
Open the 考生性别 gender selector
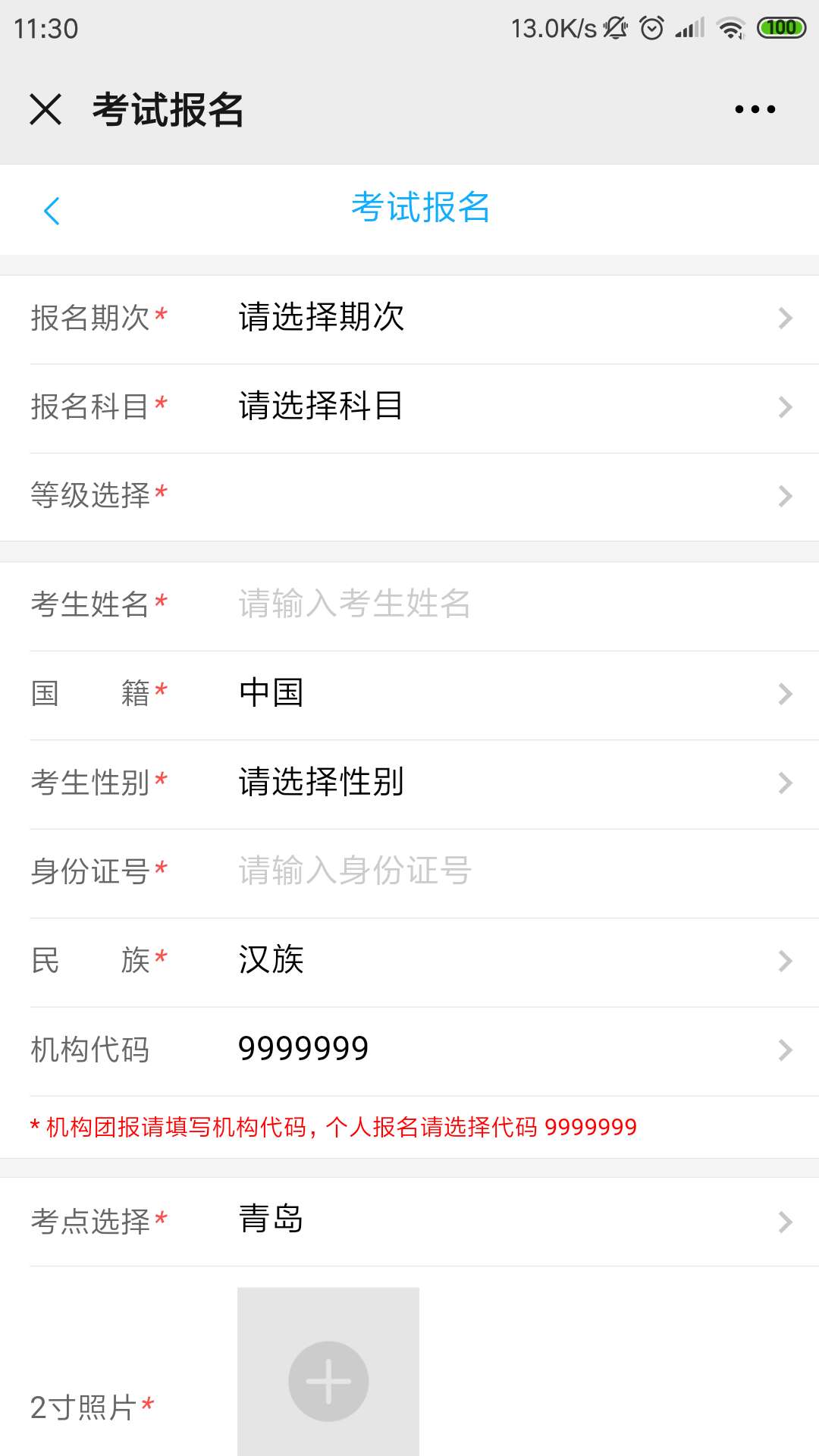click(x=409, y=782)
